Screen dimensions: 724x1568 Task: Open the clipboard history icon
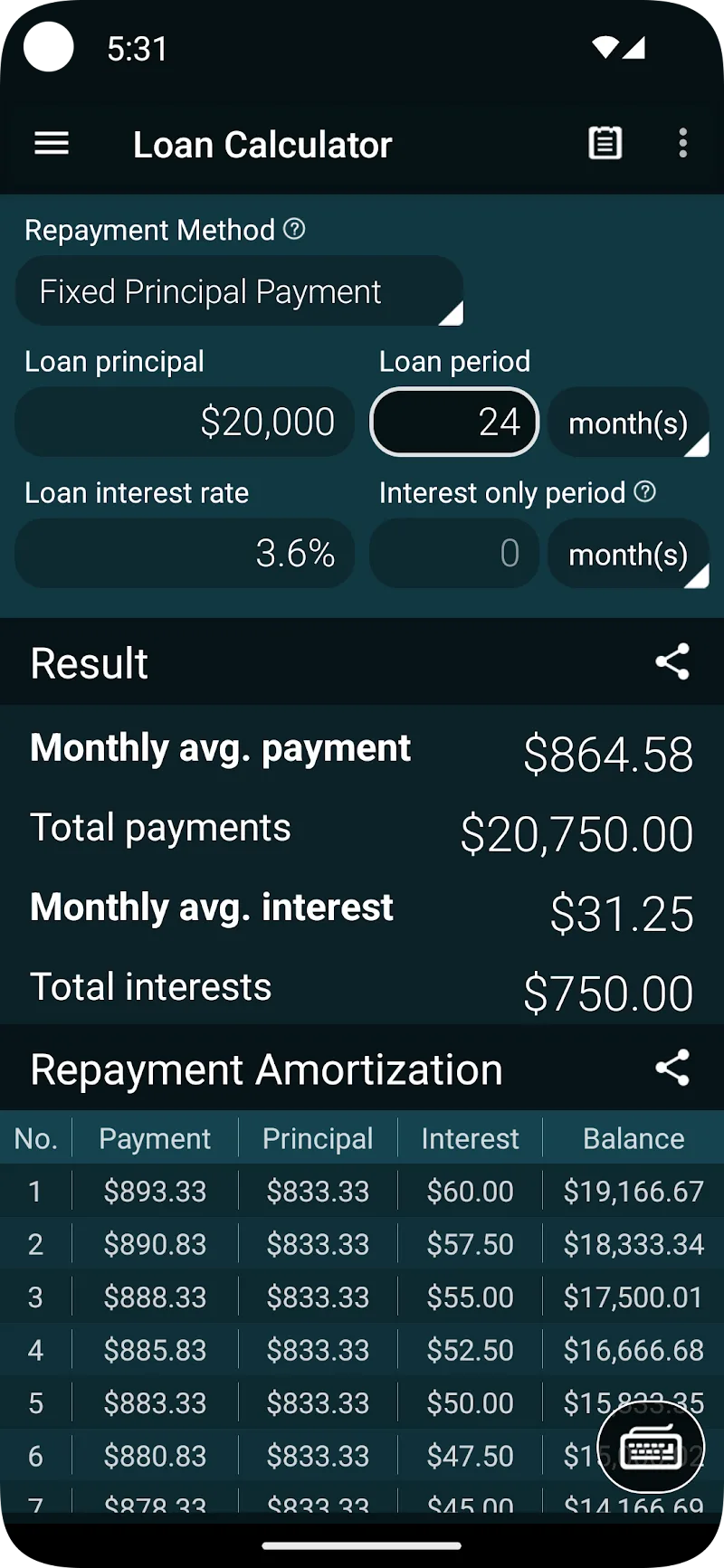coord(605,143)
